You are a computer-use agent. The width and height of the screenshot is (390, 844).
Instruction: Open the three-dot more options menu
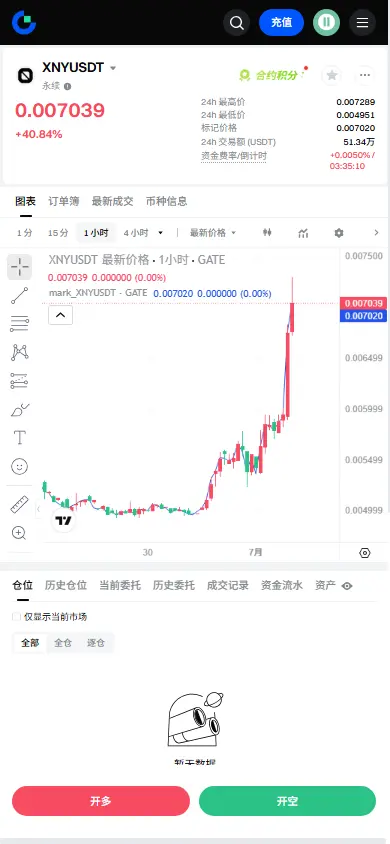click(365, 75)
